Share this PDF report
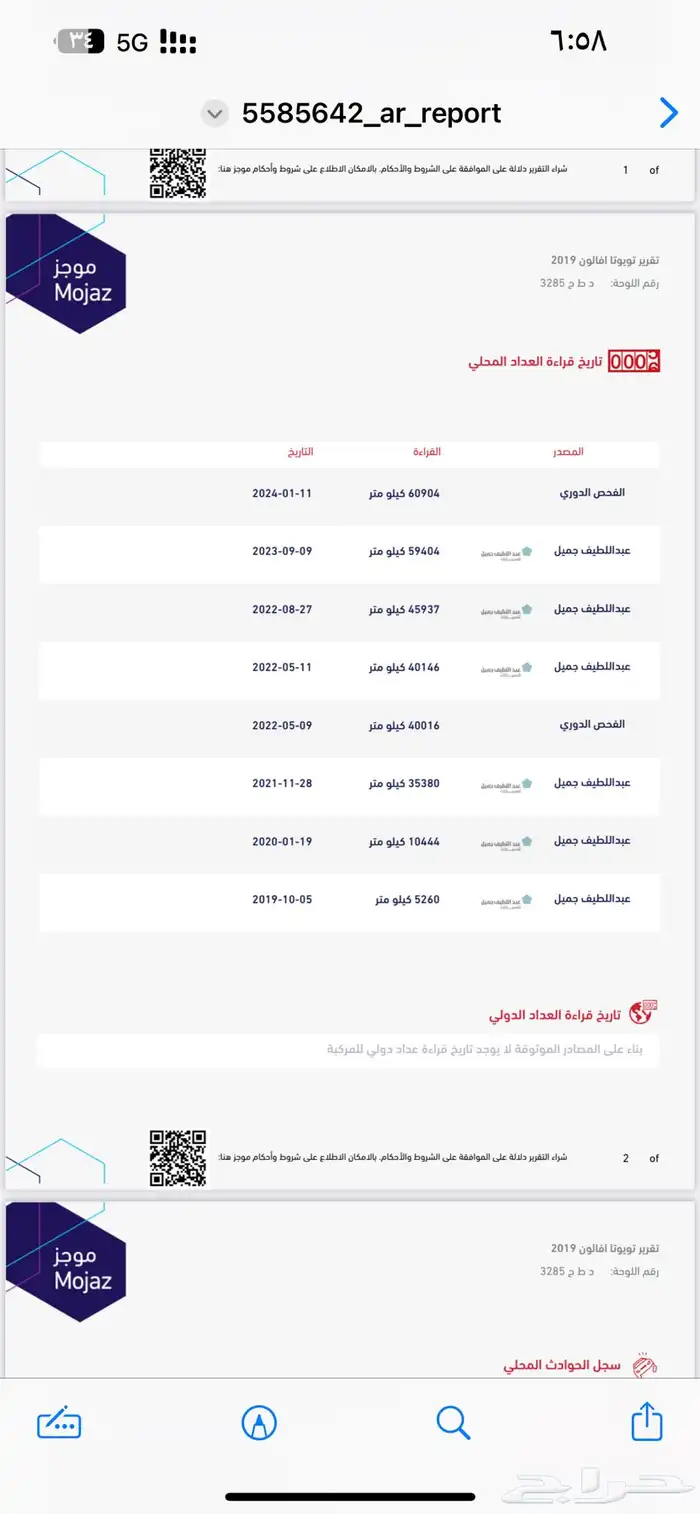 point(647,1421)
